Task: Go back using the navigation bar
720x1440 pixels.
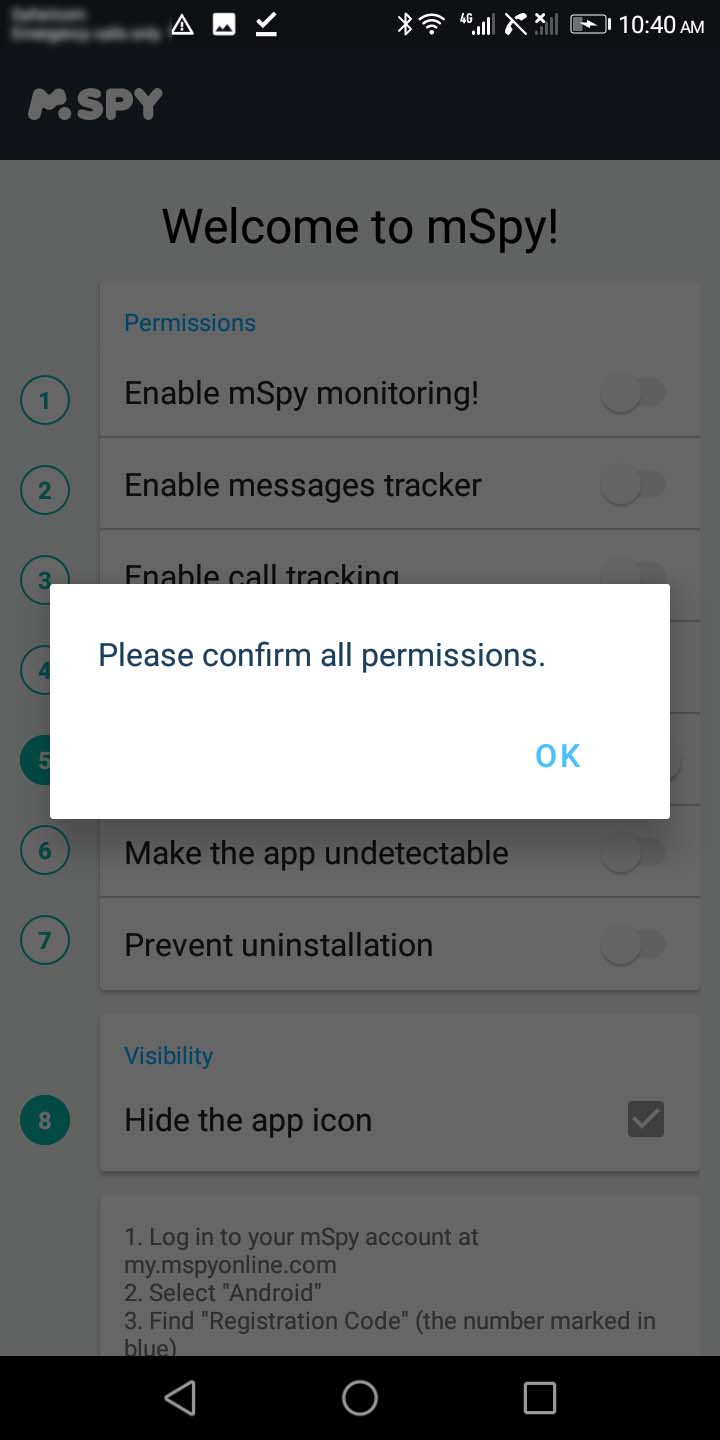Action: tap(180, 1398)
